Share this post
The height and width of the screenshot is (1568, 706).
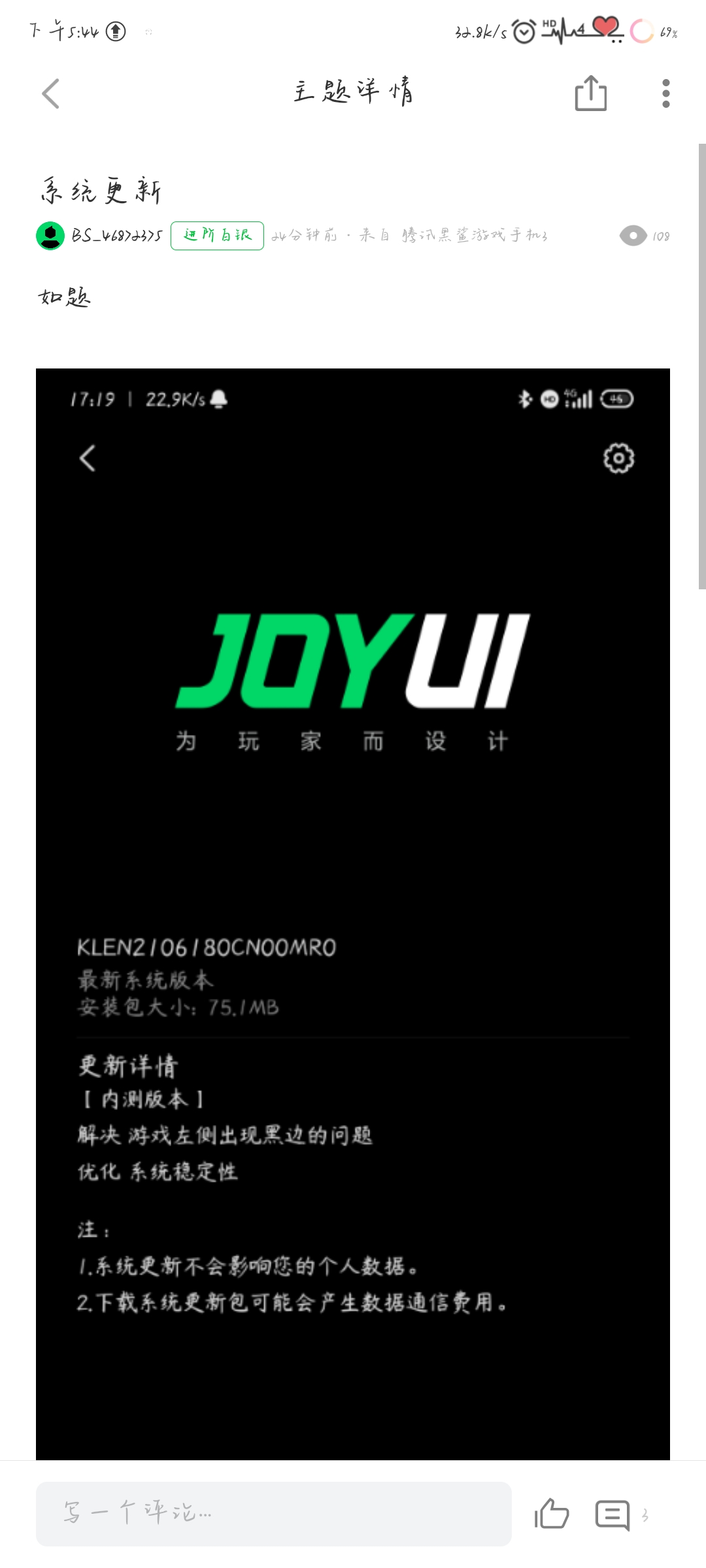(x=590, y=93)
